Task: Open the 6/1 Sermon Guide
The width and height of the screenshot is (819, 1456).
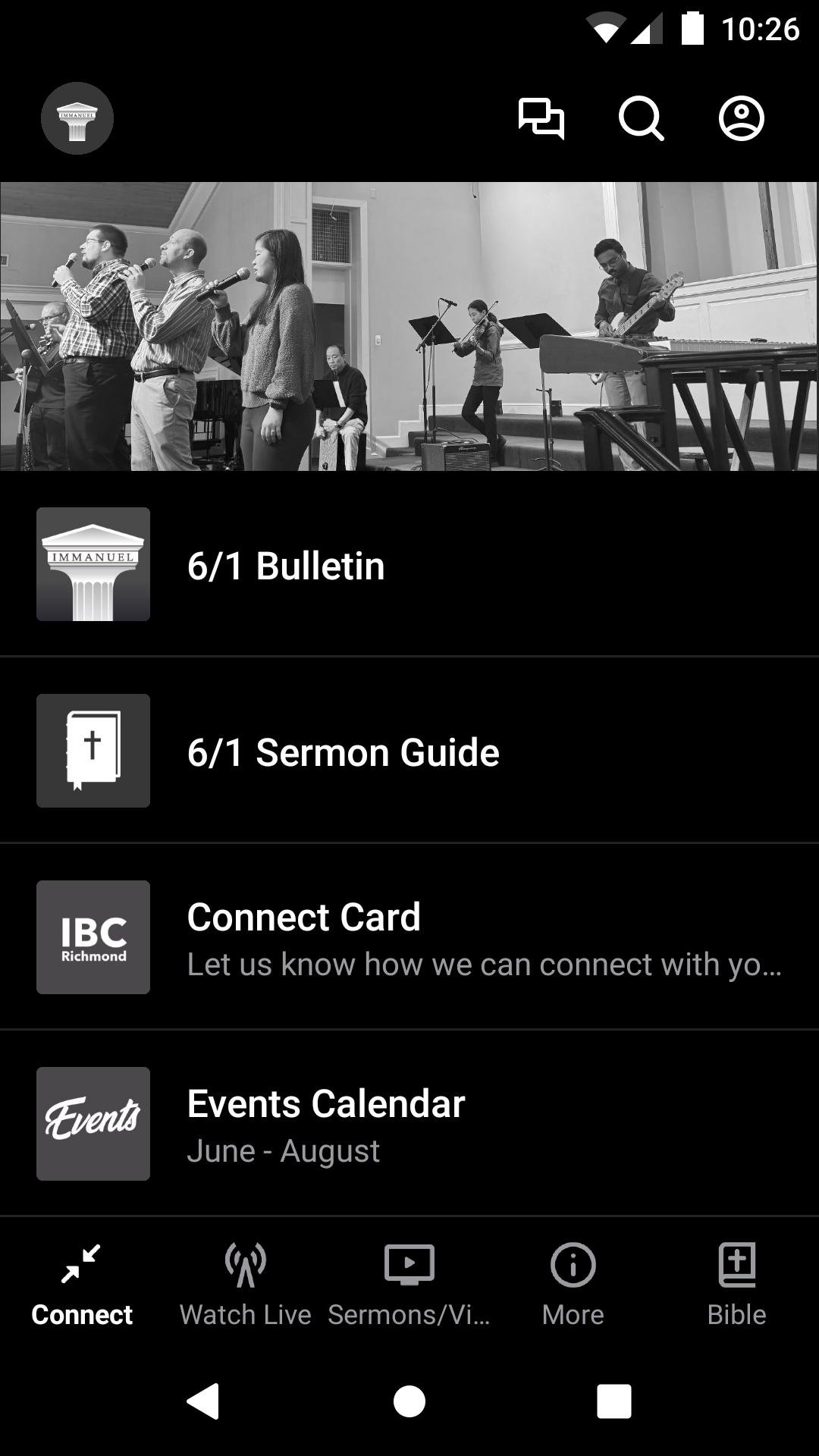Action: coord(409,752)
